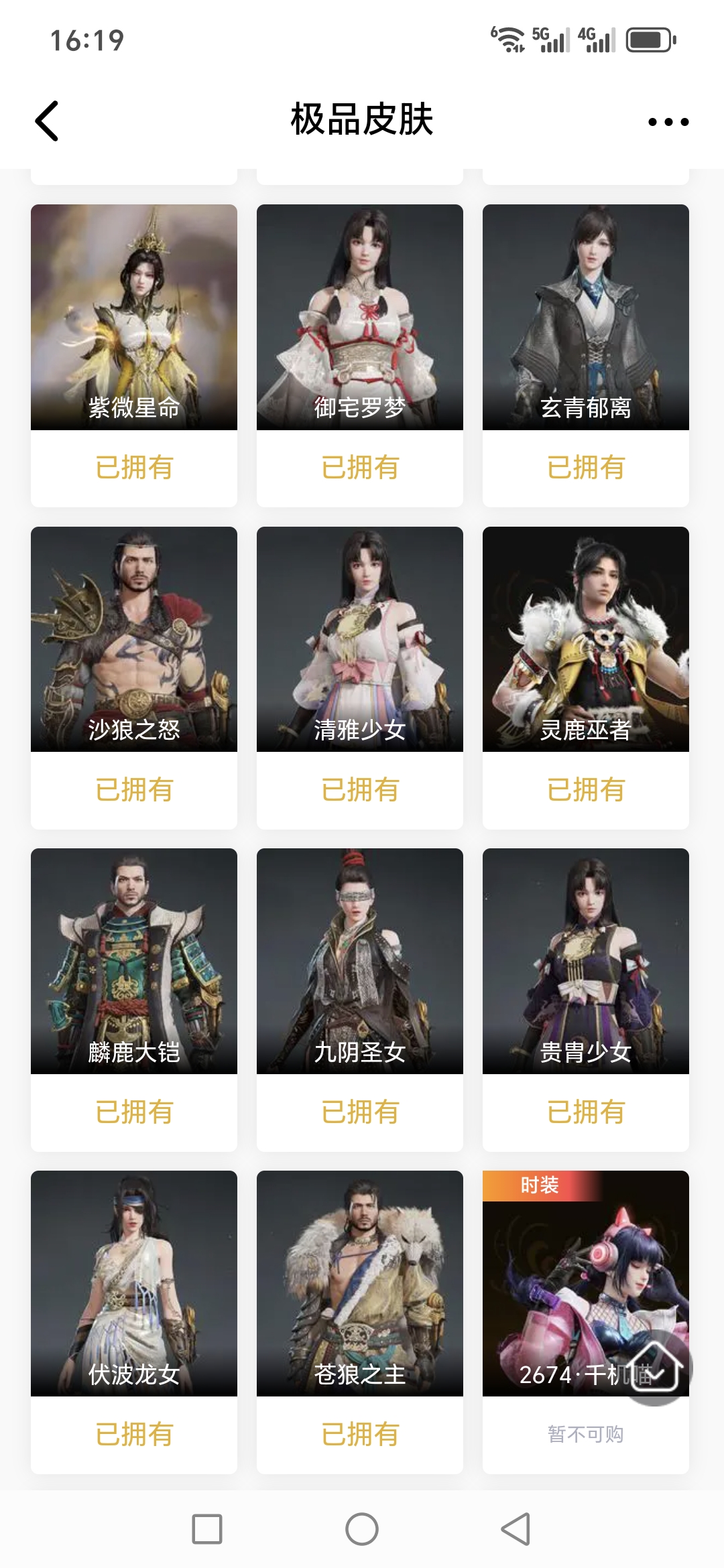
Task: View the 御宅罗梦 skin
Action: 360,318
